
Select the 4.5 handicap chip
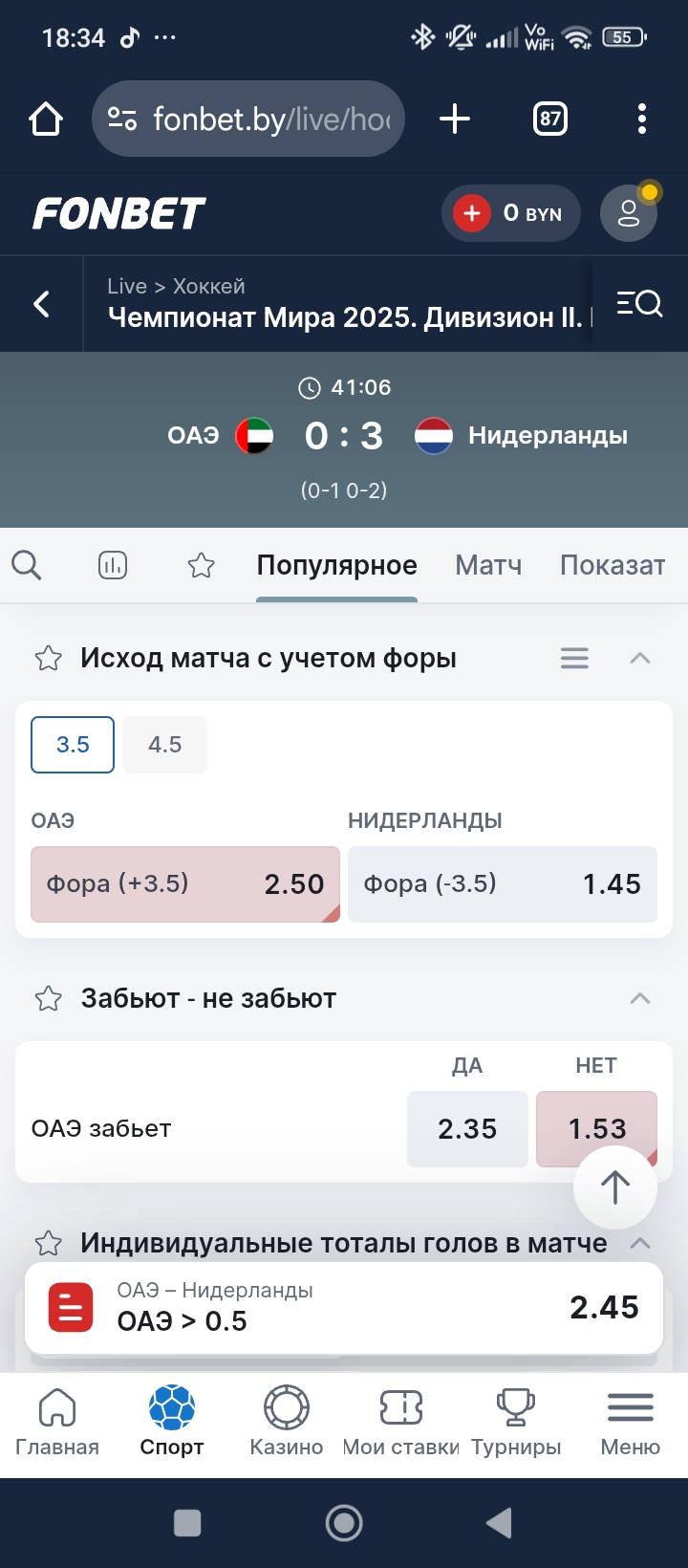(x=164, y=745)
